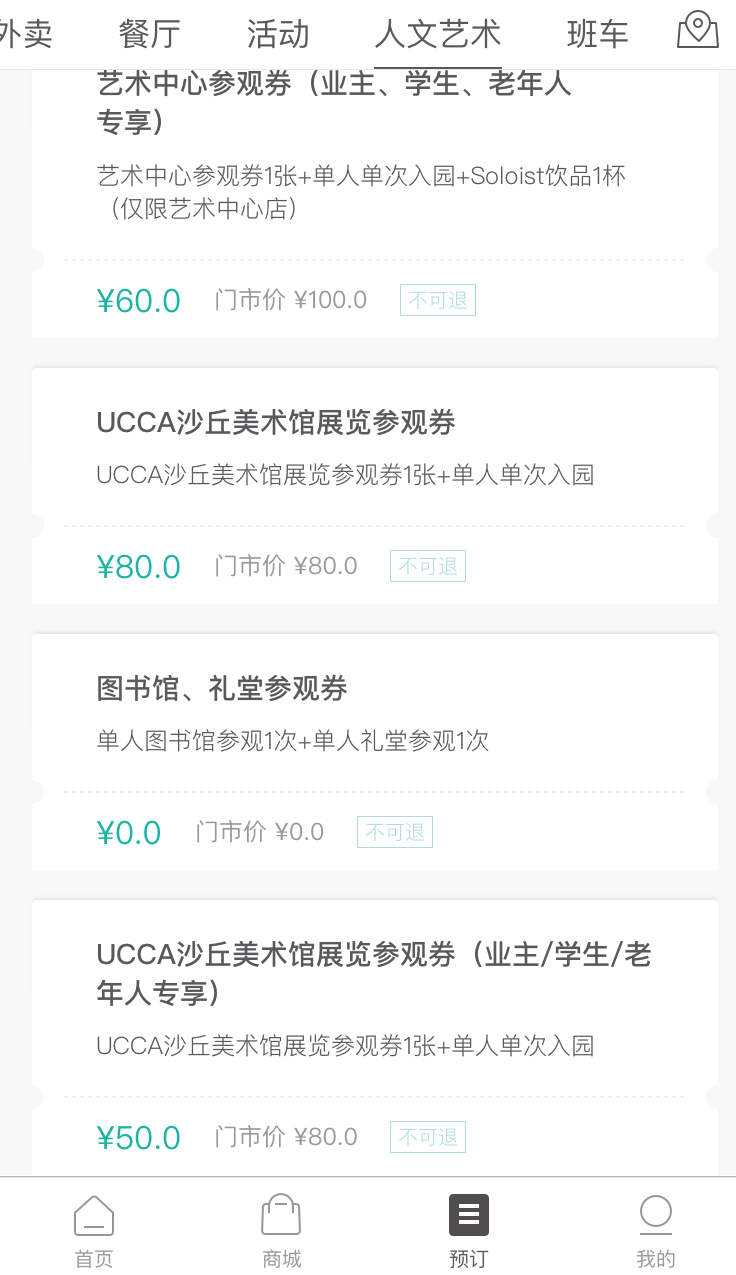Select the 人文艺术 tab
Viewport: 736px width, 1275px height.
click(438, 34)
